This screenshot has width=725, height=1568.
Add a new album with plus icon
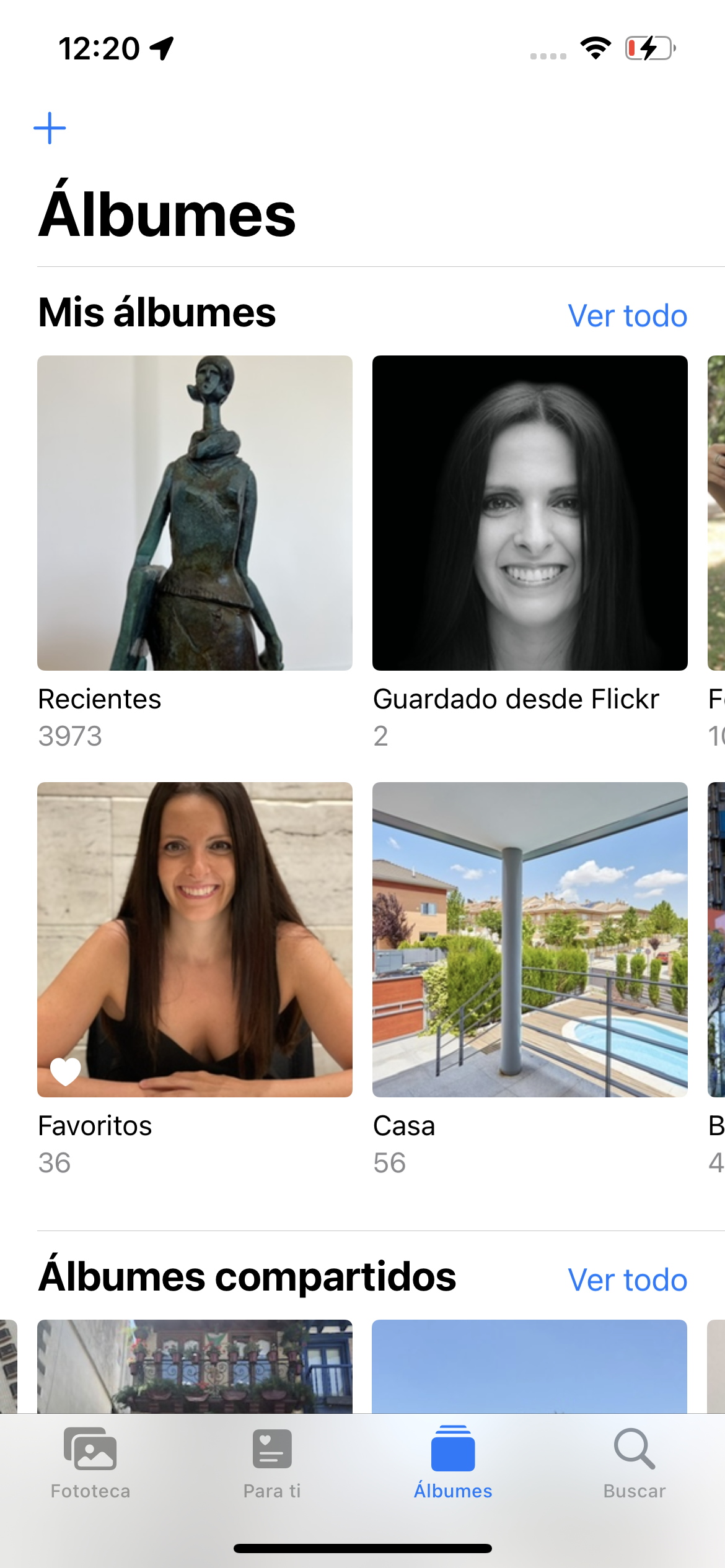[x=50, y=128]
